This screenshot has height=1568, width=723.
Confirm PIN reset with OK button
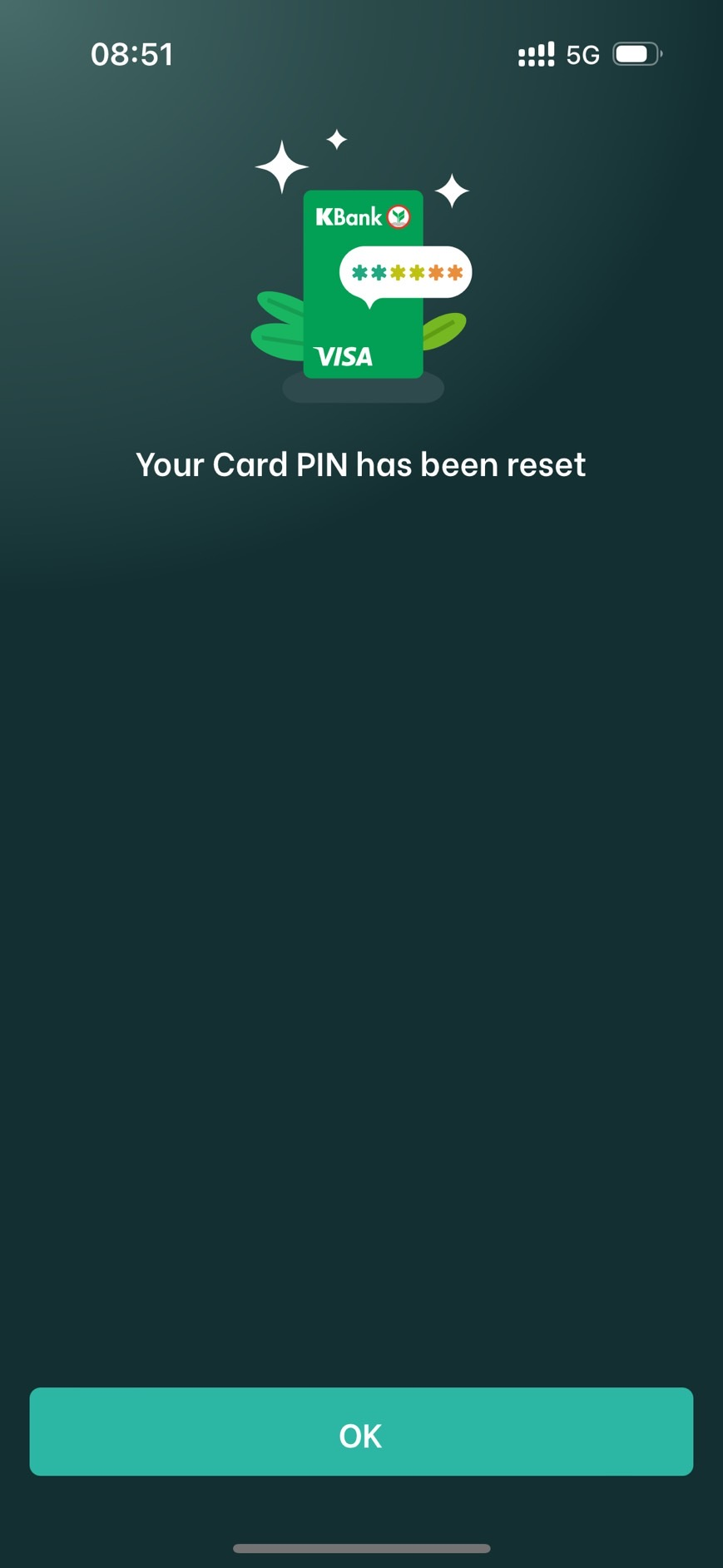click(x=361, y=1434)
